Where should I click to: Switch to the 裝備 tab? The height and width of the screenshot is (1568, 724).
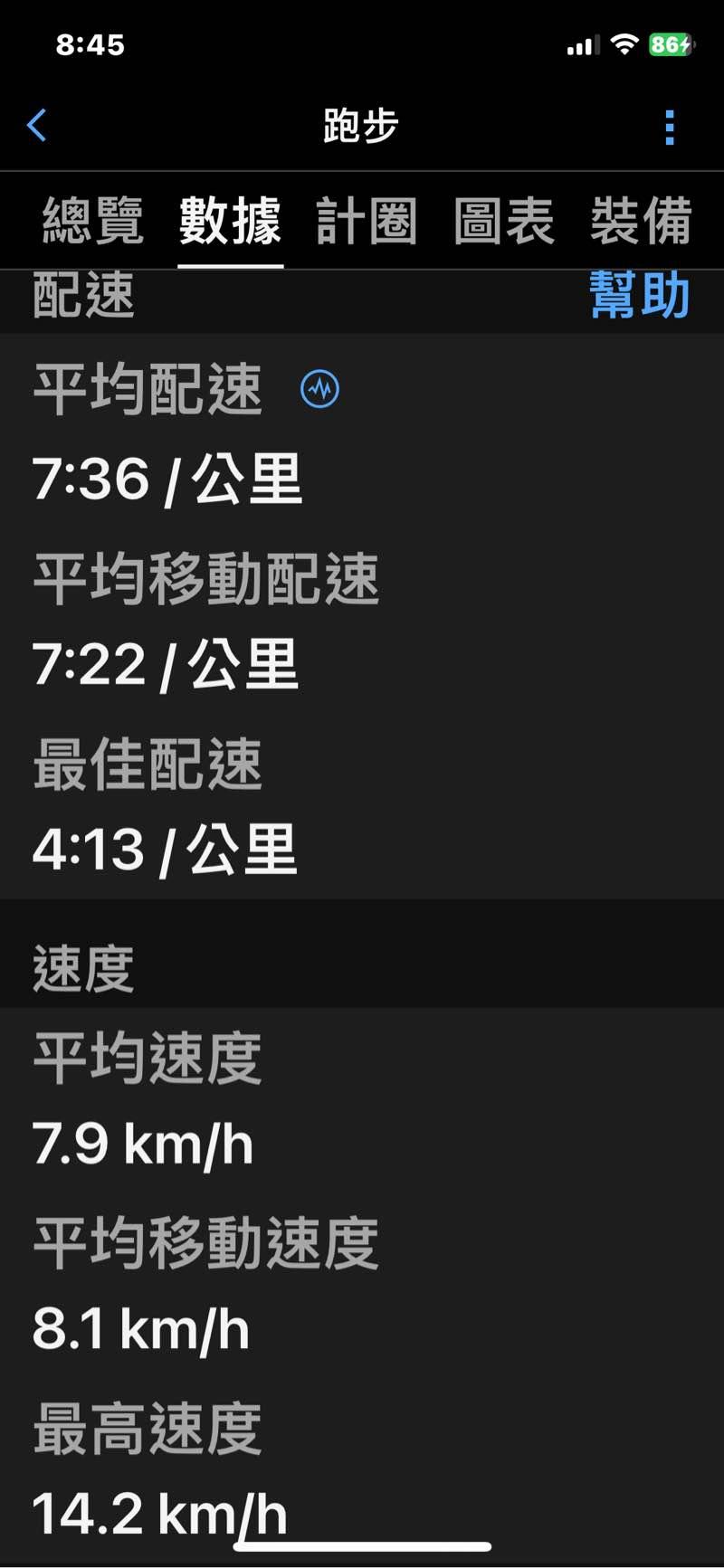click(641, 222)
